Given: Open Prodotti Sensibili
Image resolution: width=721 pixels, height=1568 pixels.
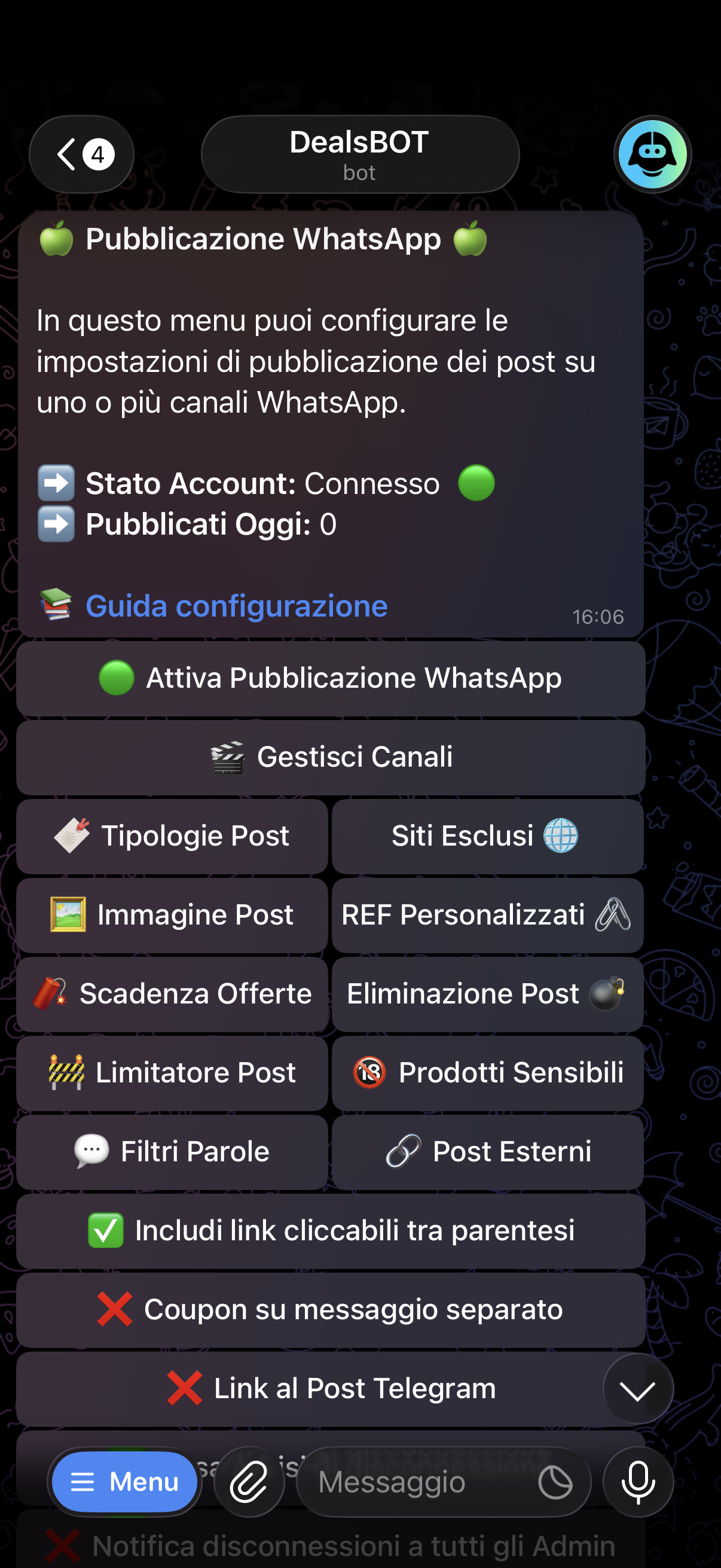Looking at the screenshot, I should [487, 1073].
